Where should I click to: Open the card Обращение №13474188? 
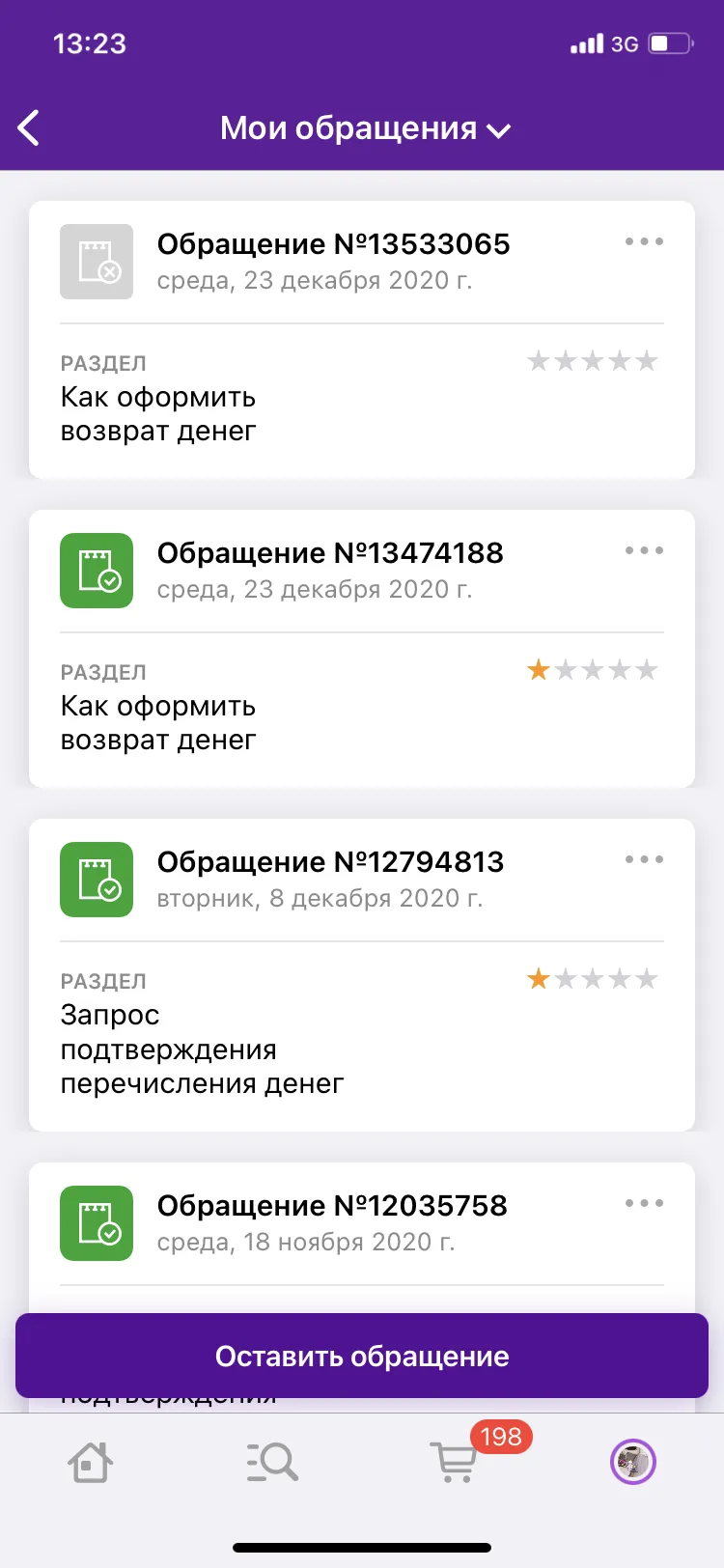click(362, 649)
